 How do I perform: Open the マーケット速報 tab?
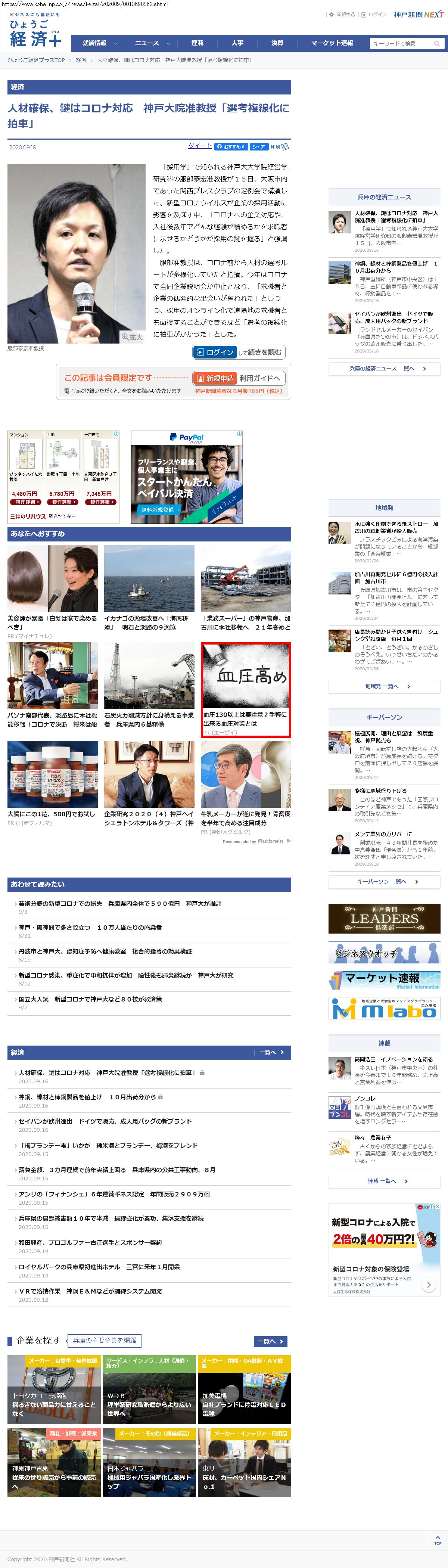[332, 43]
